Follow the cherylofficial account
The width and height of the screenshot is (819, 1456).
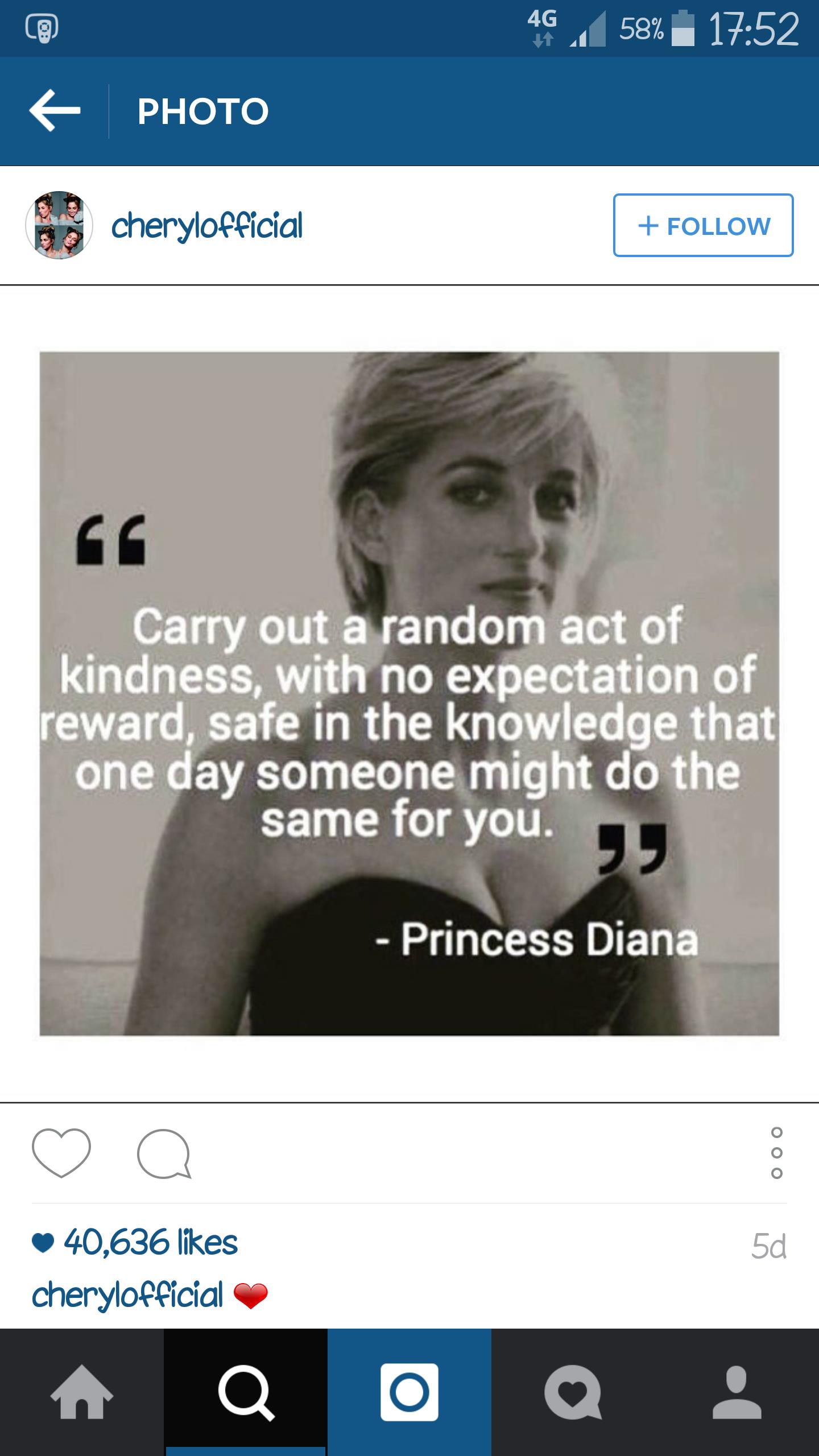(x=703, y=225)
